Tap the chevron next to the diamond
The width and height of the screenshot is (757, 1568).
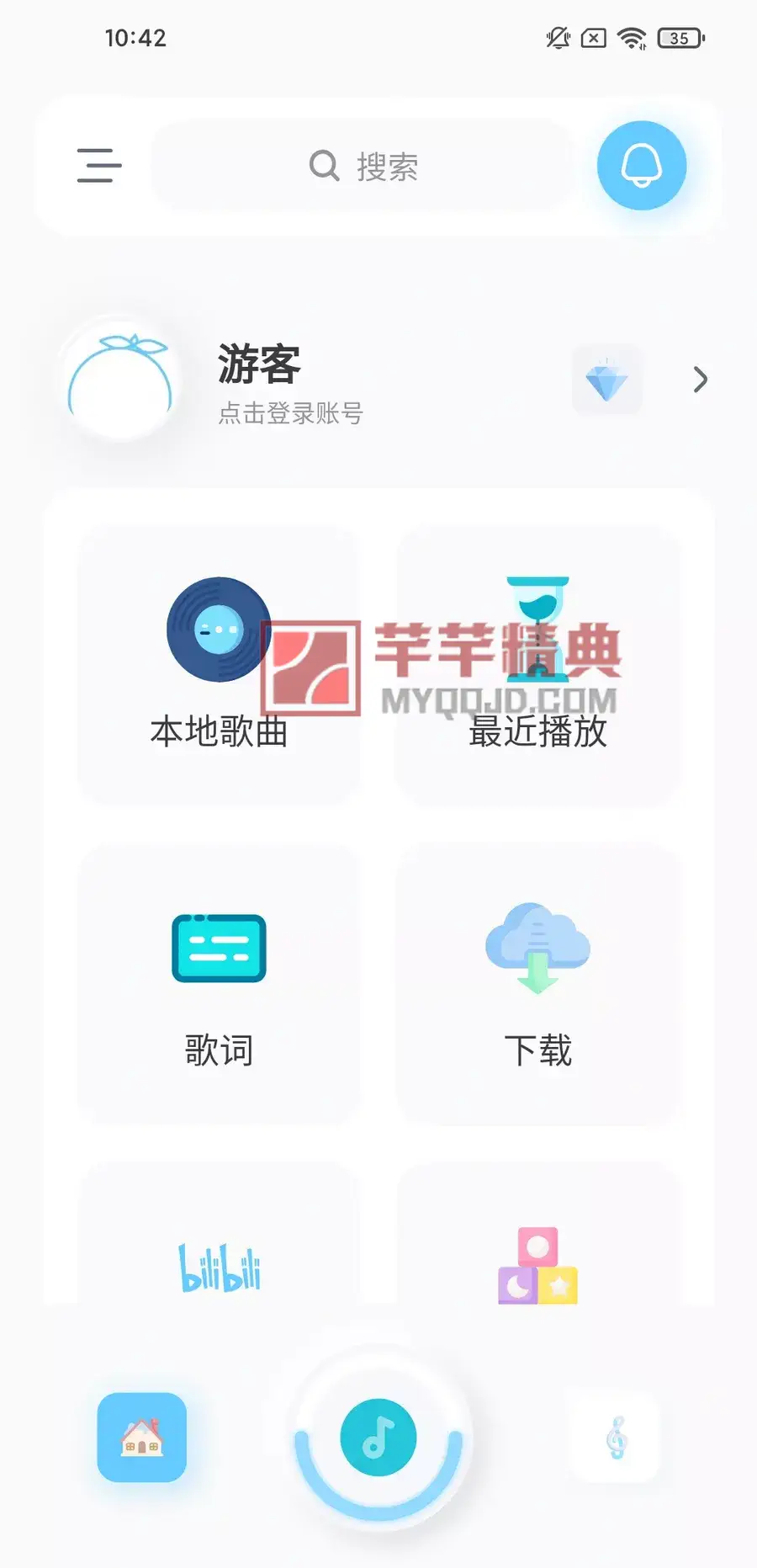point(700,380)
